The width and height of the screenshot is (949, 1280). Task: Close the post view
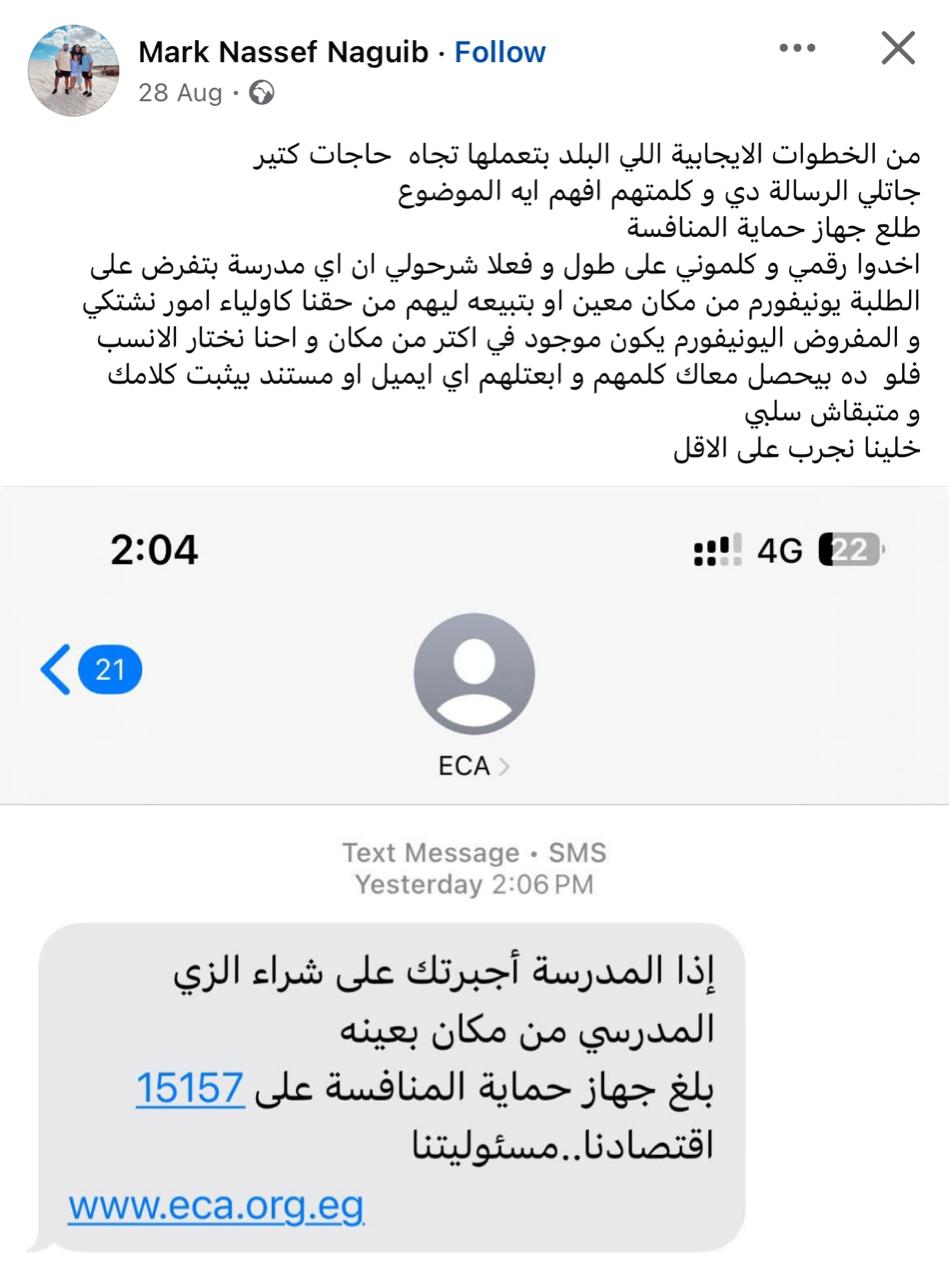898,48
